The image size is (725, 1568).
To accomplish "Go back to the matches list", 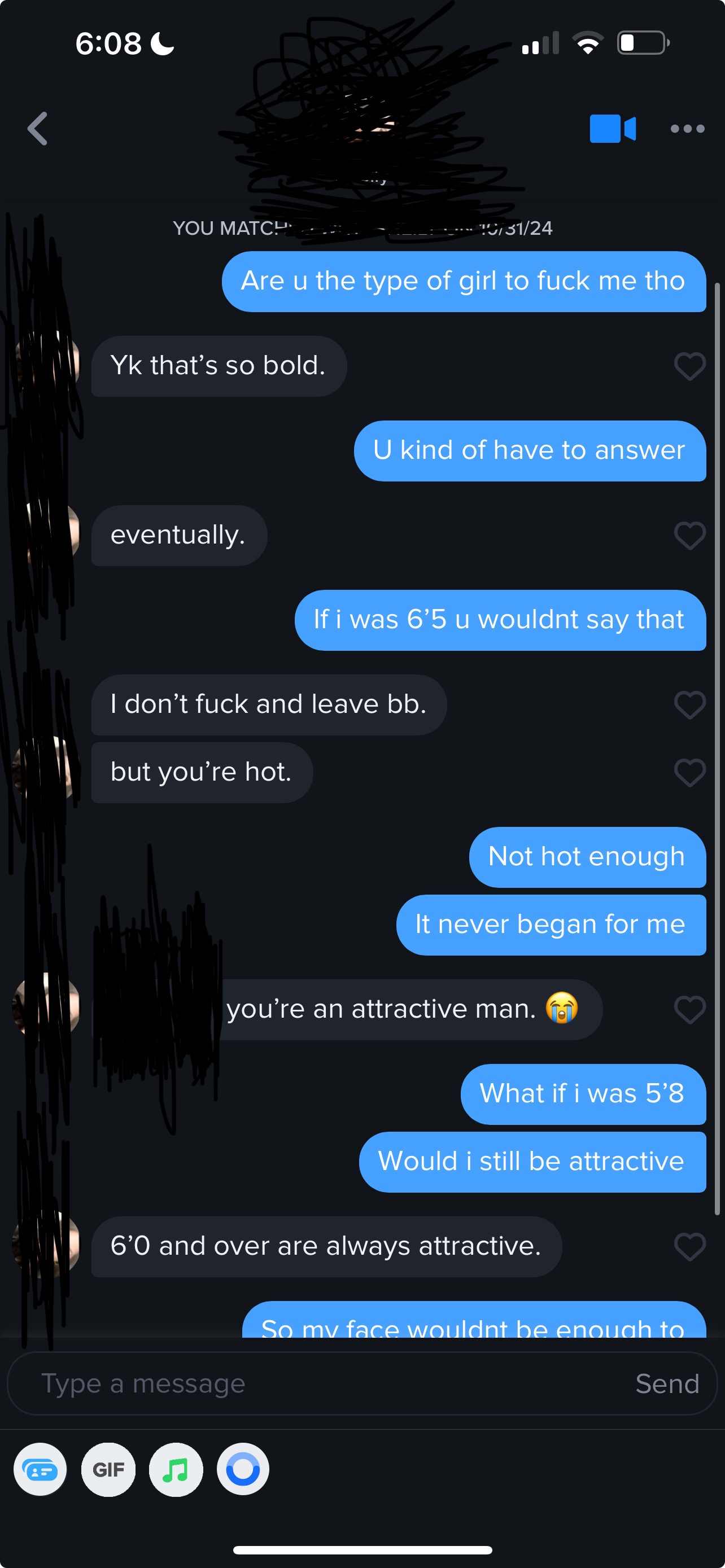I will [38, 129].
